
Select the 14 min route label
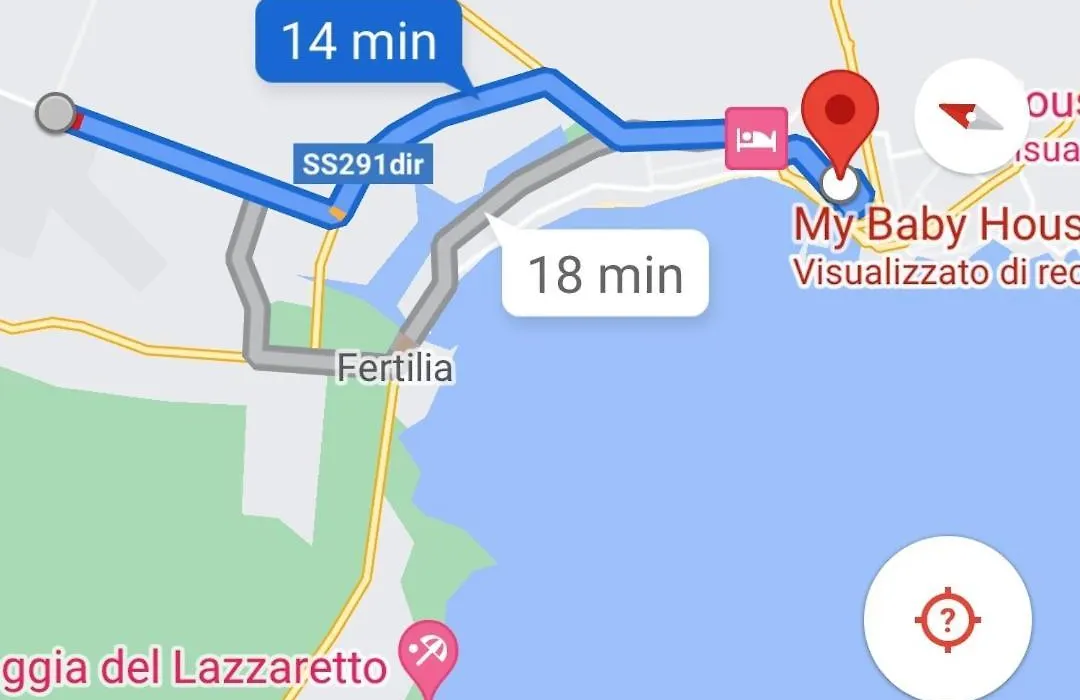pyautogui.click(x=360, y=43)
